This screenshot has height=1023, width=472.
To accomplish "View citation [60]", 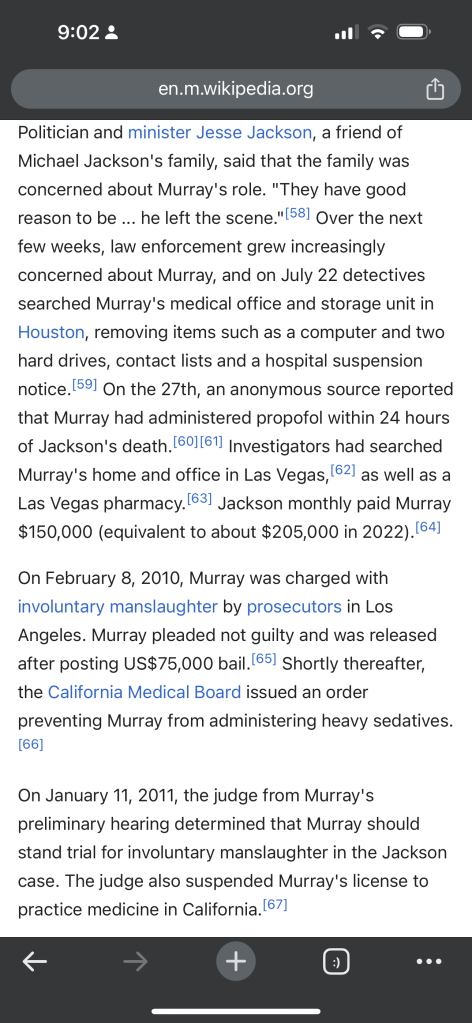I will (x=185, y=442).
